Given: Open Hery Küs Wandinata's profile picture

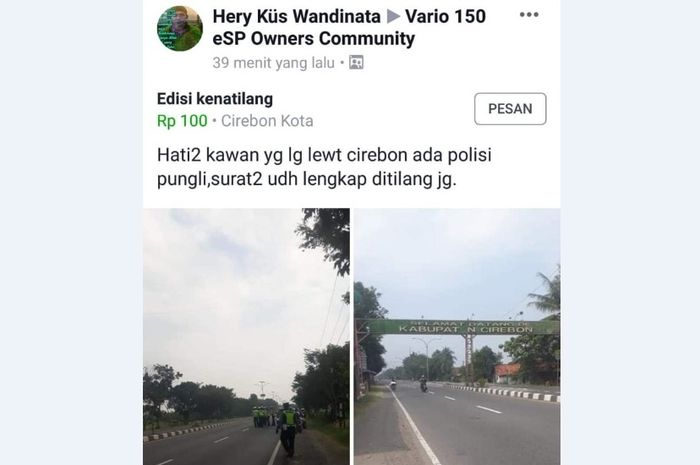Looking at the screenshot, I should click(179, 28).
